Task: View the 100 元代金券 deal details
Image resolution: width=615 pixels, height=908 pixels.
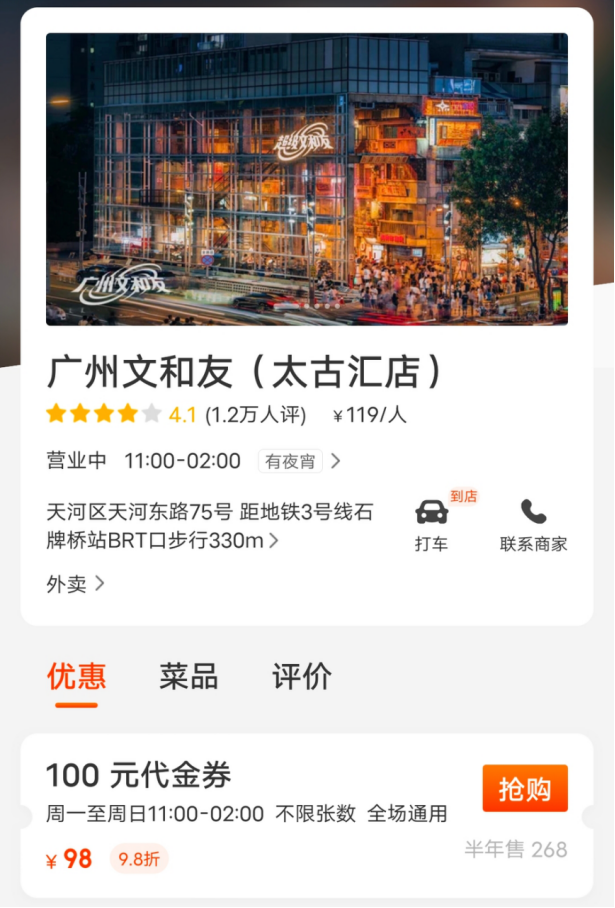Action: coord(139,775)
